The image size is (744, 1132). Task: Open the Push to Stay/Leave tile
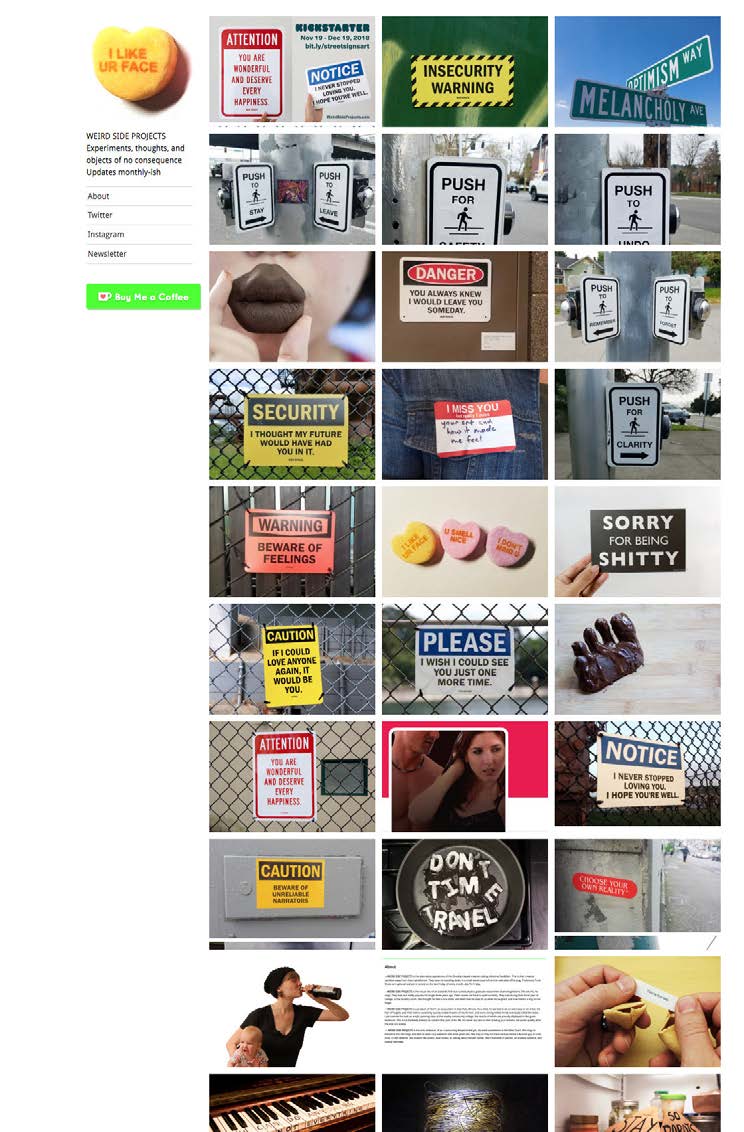(x=292, y=189)
